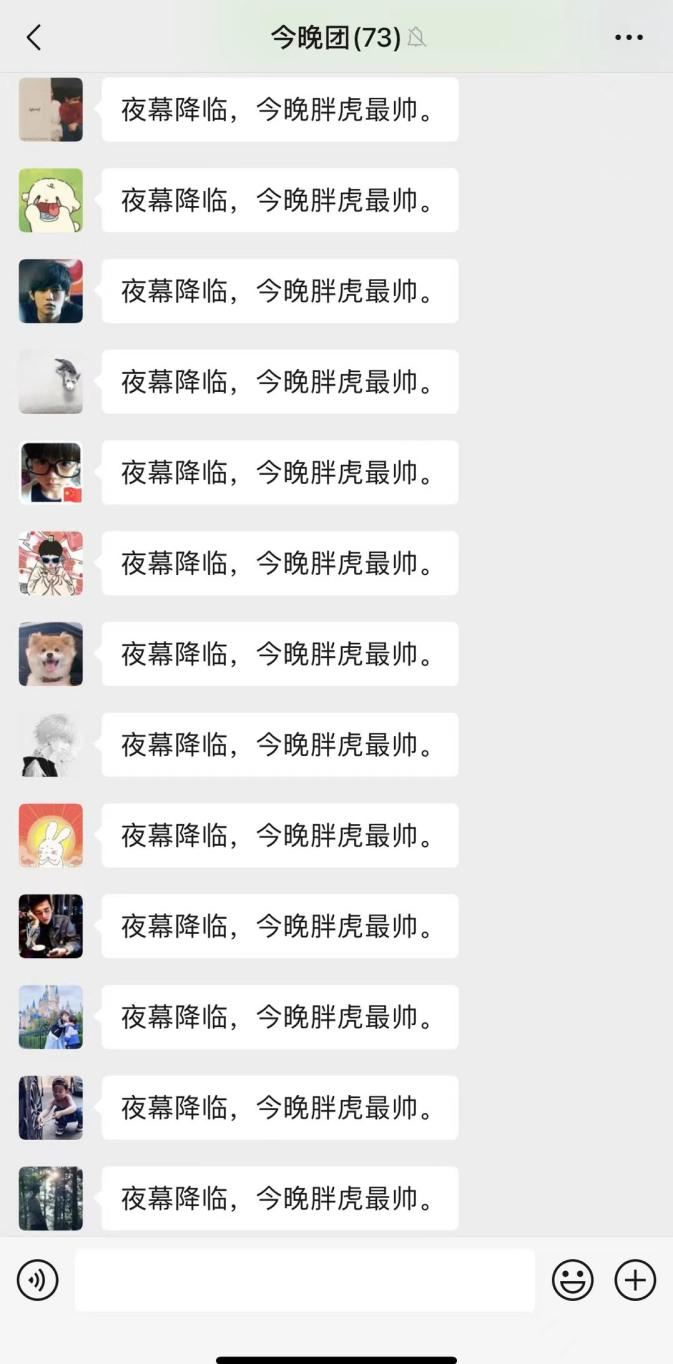This screenshot has width=673, height=1364.
Task: Open profile of the grey anime sketch avatar
Action: coord(51,745)
